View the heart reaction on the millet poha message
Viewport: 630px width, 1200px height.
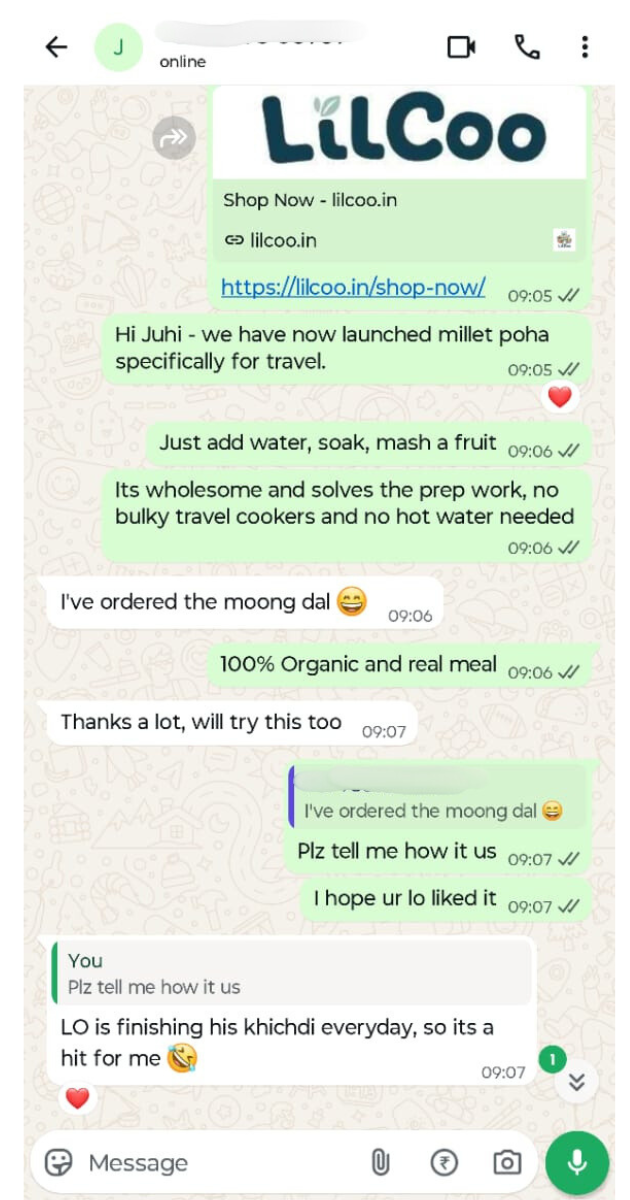point(559,397)
